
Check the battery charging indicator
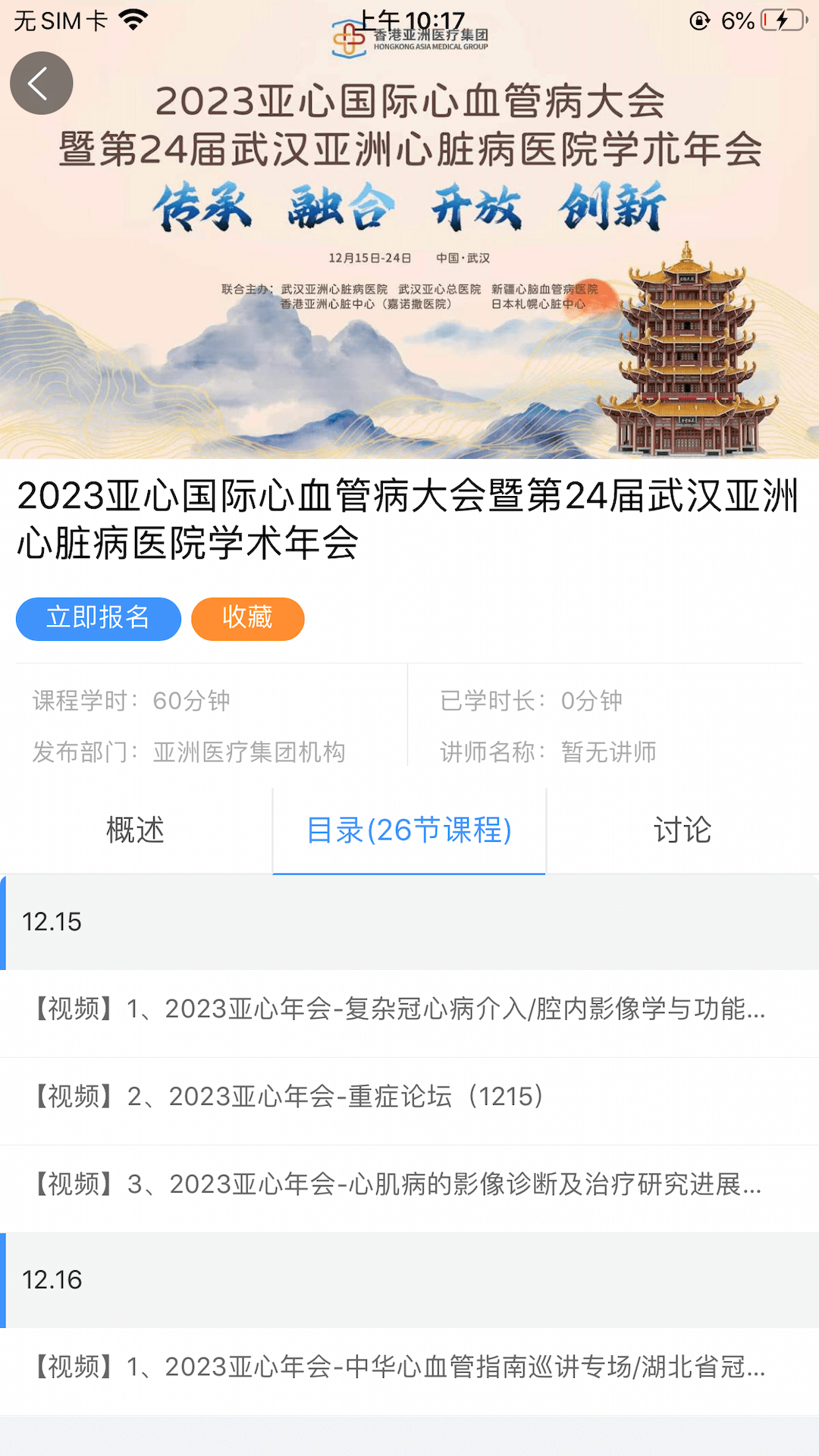783,20
